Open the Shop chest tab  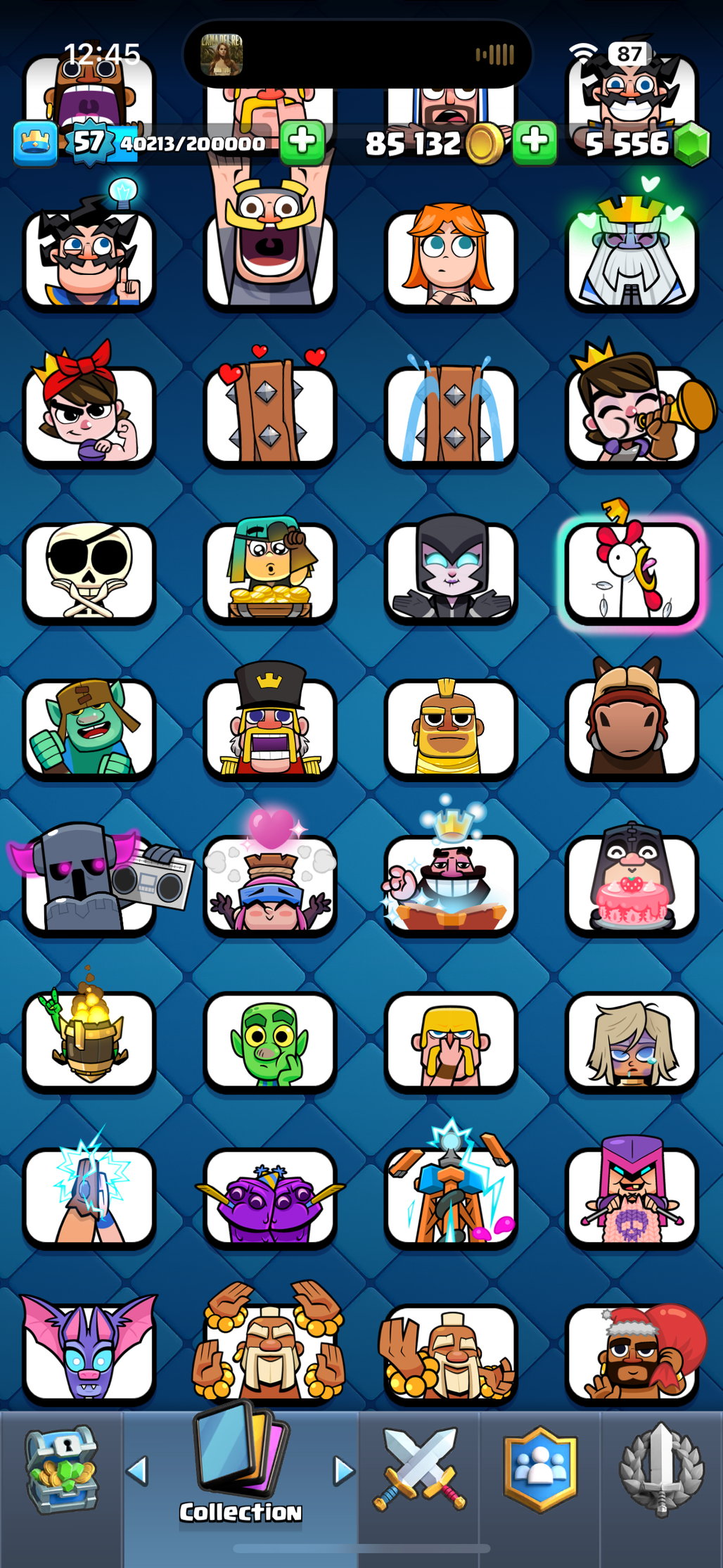[x=61, y=1470]
